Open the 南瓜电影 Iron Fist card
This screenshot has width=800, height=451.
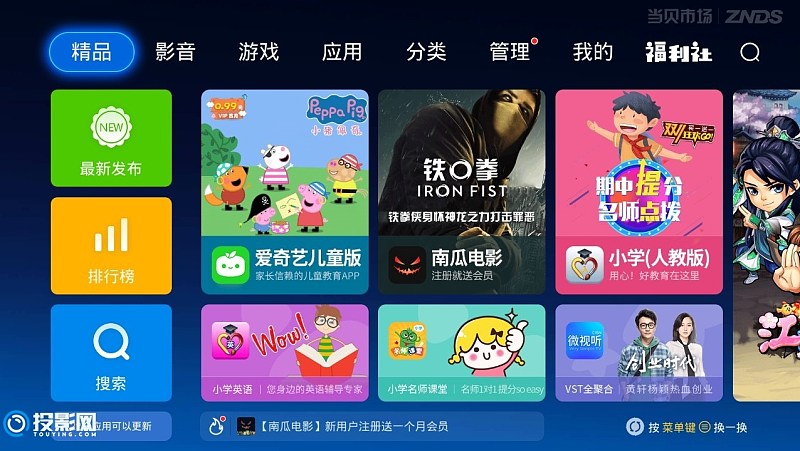click(462, 192)
